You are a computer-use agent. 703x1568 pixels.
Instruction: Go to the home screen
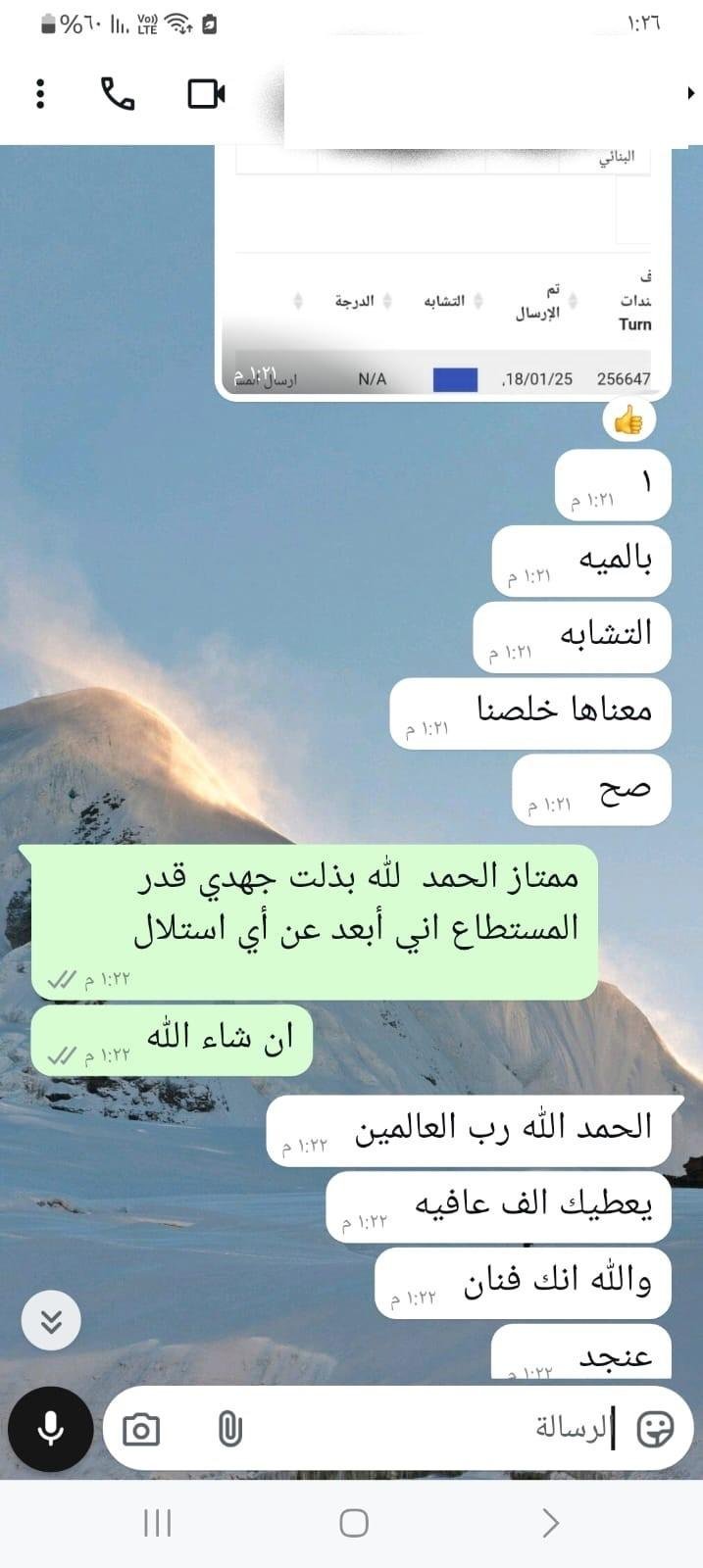[x=353, y=1523]
